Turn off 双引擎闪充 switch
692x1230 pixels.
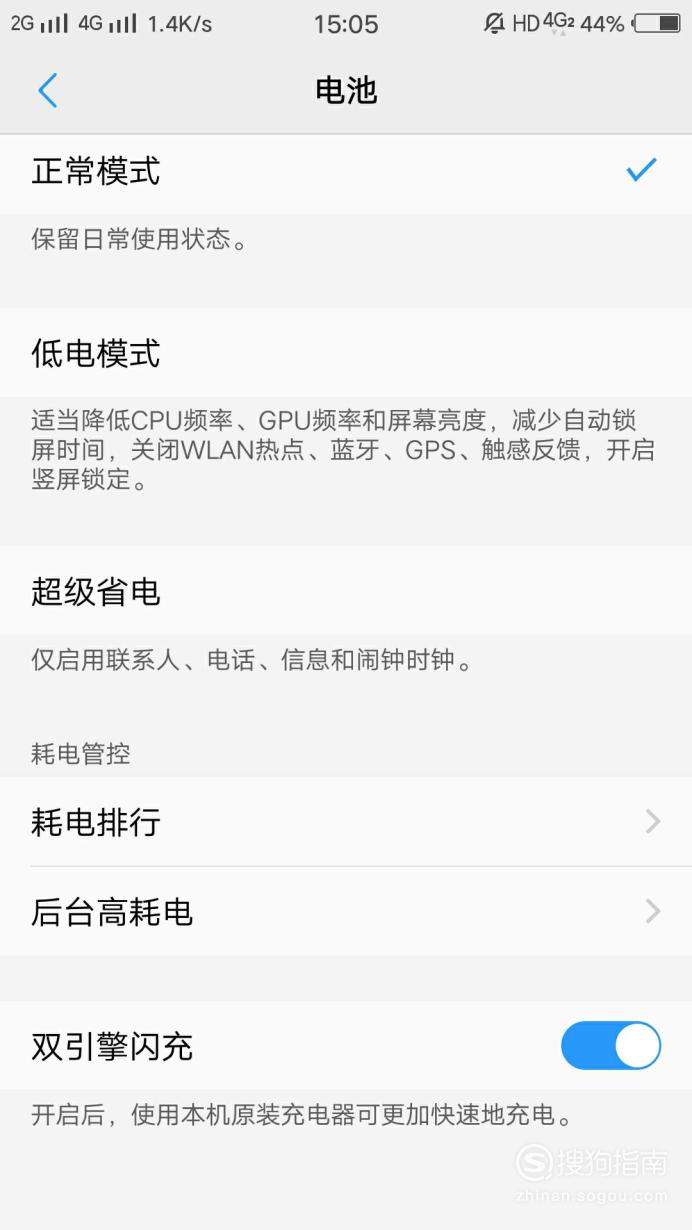(x=611, y=1046)
